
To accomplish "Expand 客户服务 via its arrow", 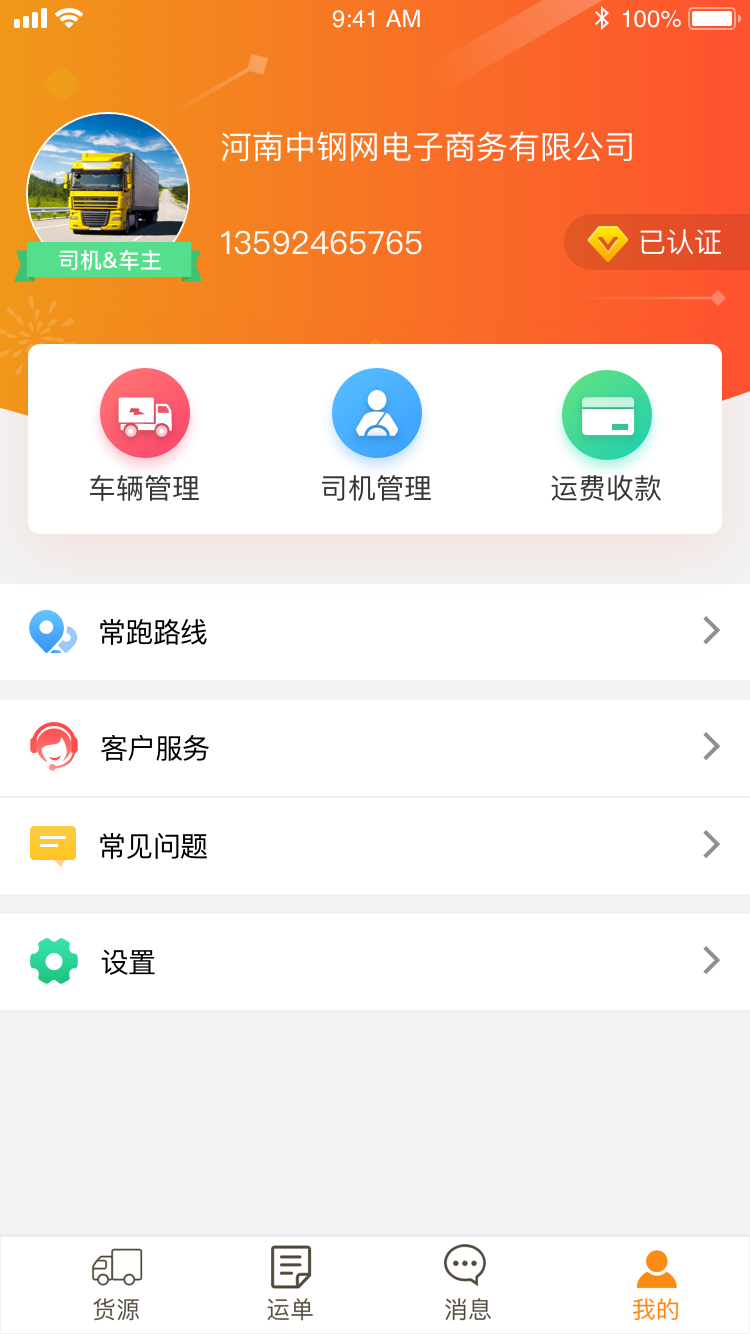I will 711,746.
